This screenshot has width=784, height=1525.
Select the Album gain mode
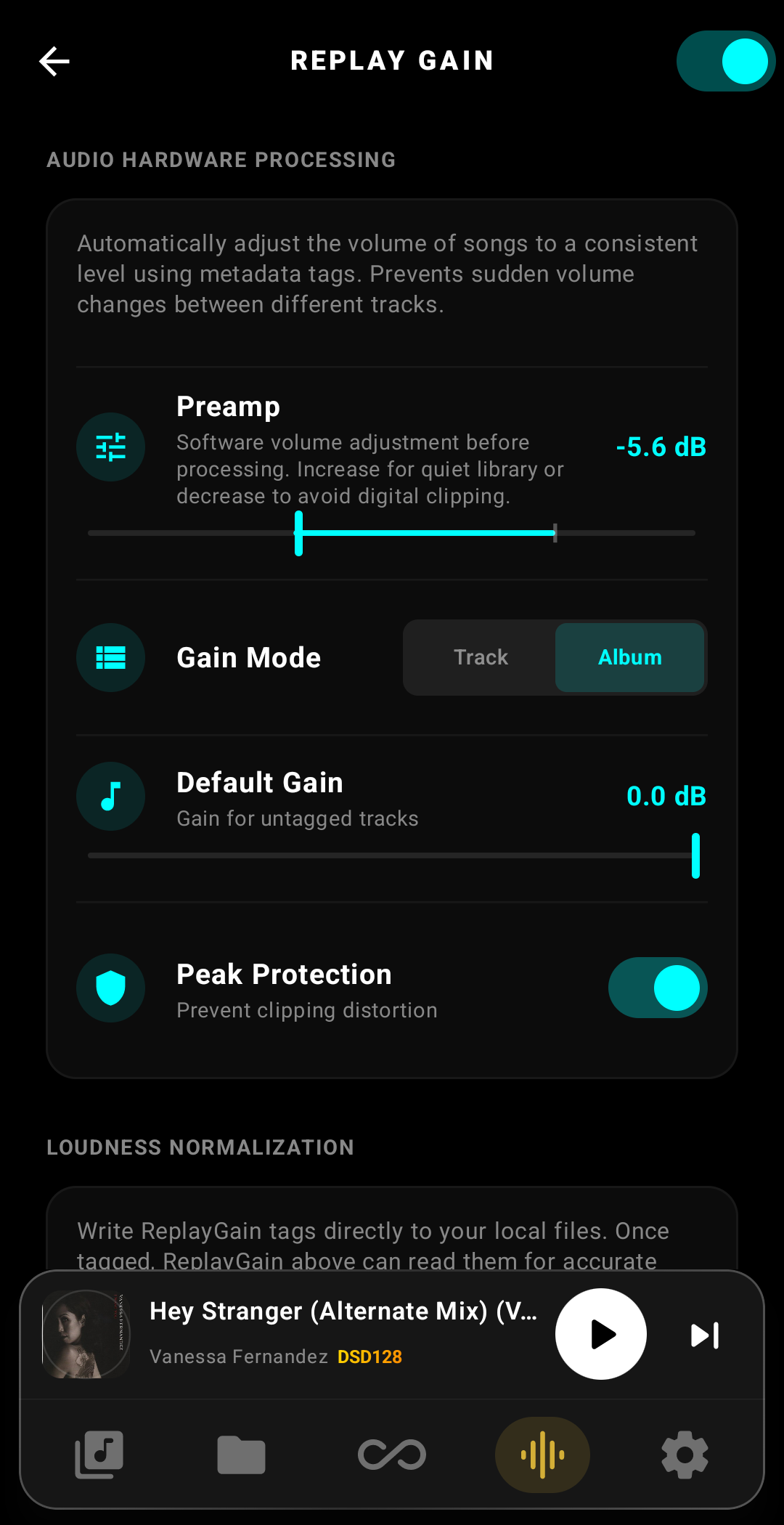click(x=629, y=657)
